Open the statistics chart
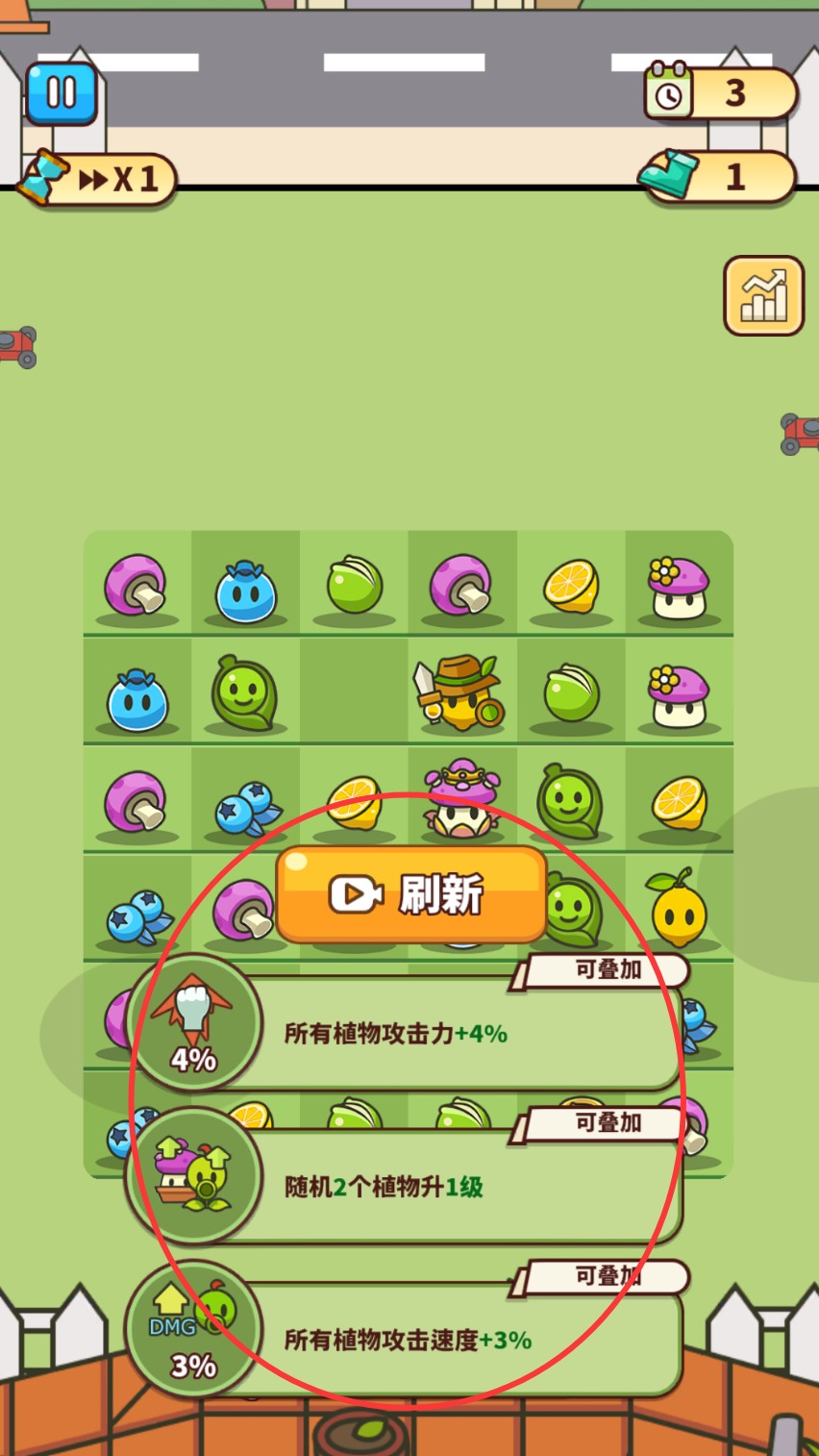Image resolution: width=819 pixels, height=1456 pixels. pos(763,295)
